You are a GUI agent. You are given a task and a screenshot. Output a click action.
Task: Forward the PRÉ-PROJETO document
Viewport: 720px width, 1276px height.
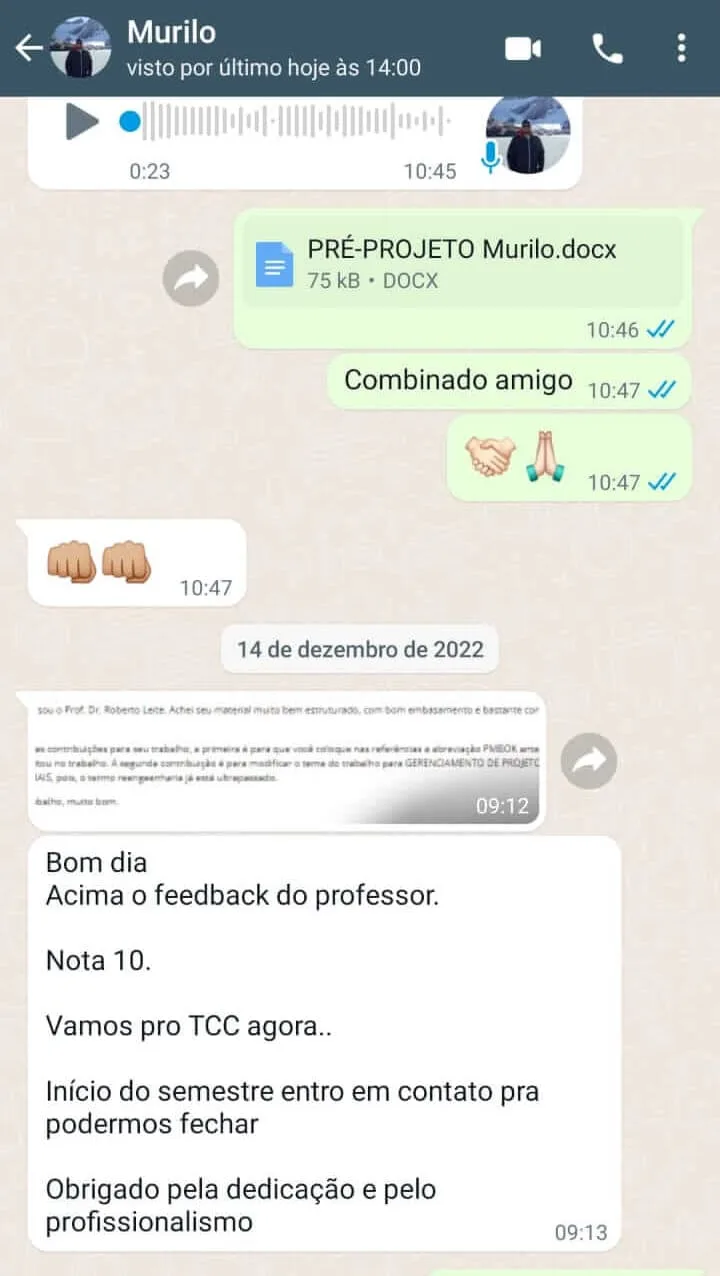coord(190,279)
